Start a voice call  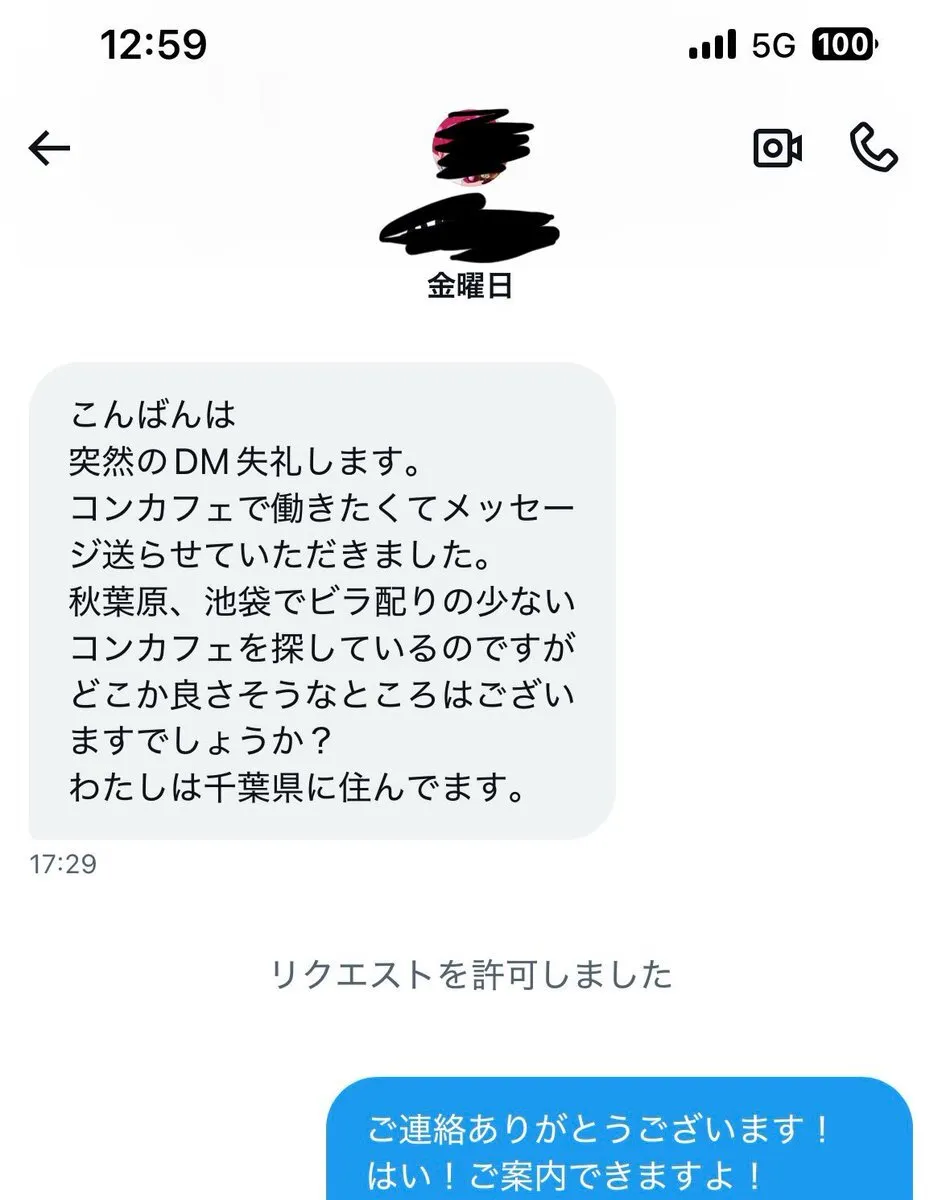[x=873, y=147]
